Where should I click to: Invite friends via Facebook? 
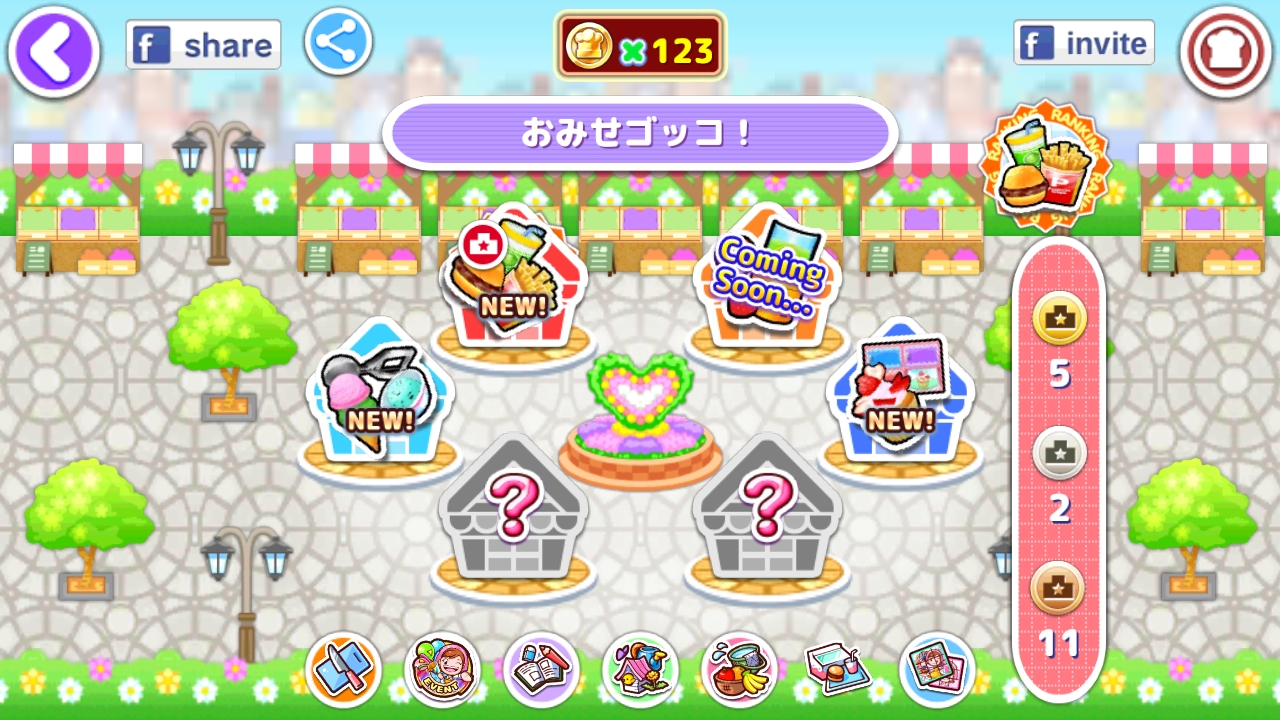click(x=1083, y=43)
